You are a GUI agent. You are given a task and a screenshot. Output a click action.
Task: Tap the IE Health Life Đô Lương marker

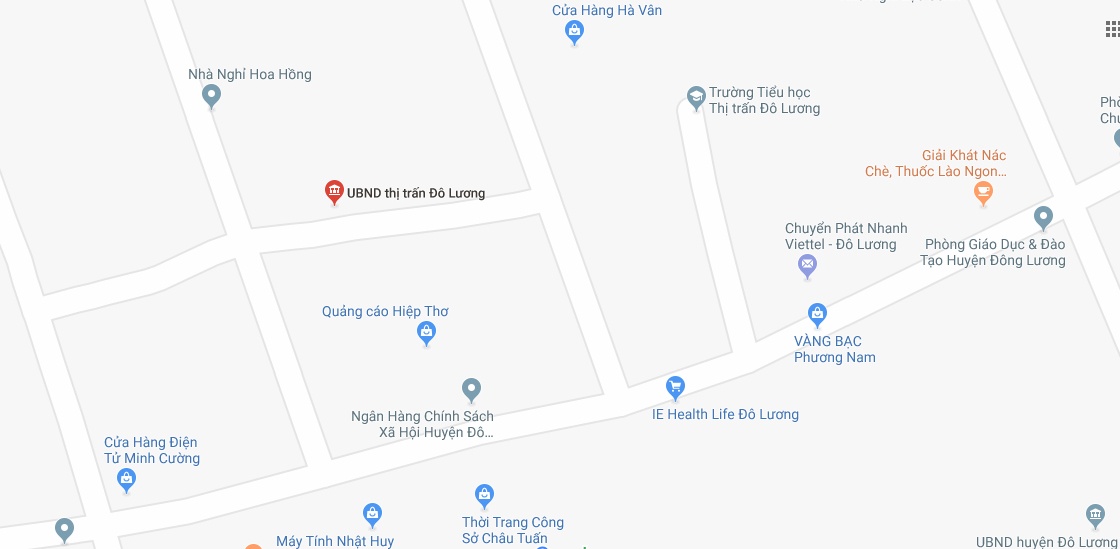pos(675,387)
